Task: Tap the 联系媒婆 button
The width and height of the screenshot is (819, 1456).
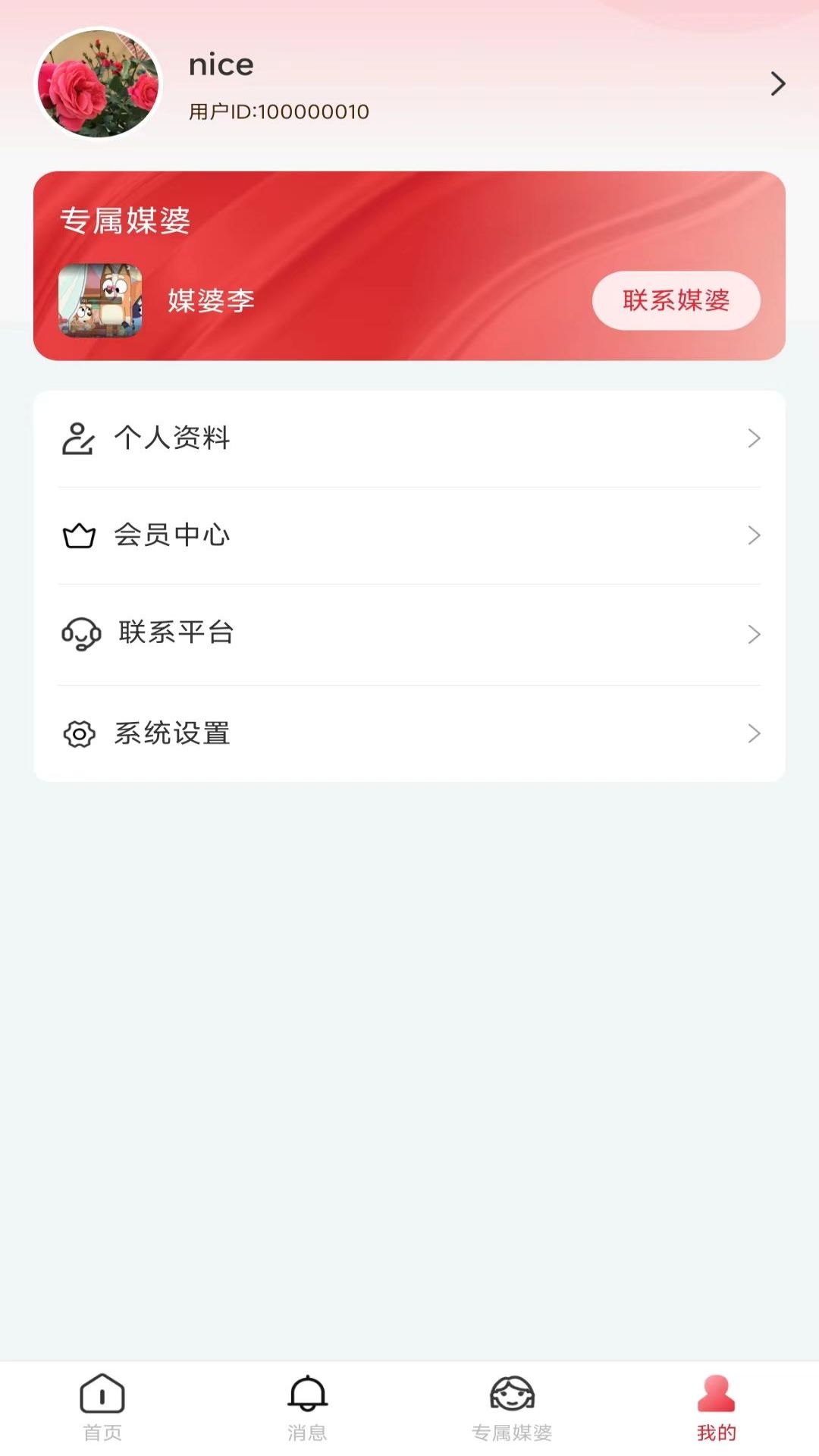Action: 676,300
